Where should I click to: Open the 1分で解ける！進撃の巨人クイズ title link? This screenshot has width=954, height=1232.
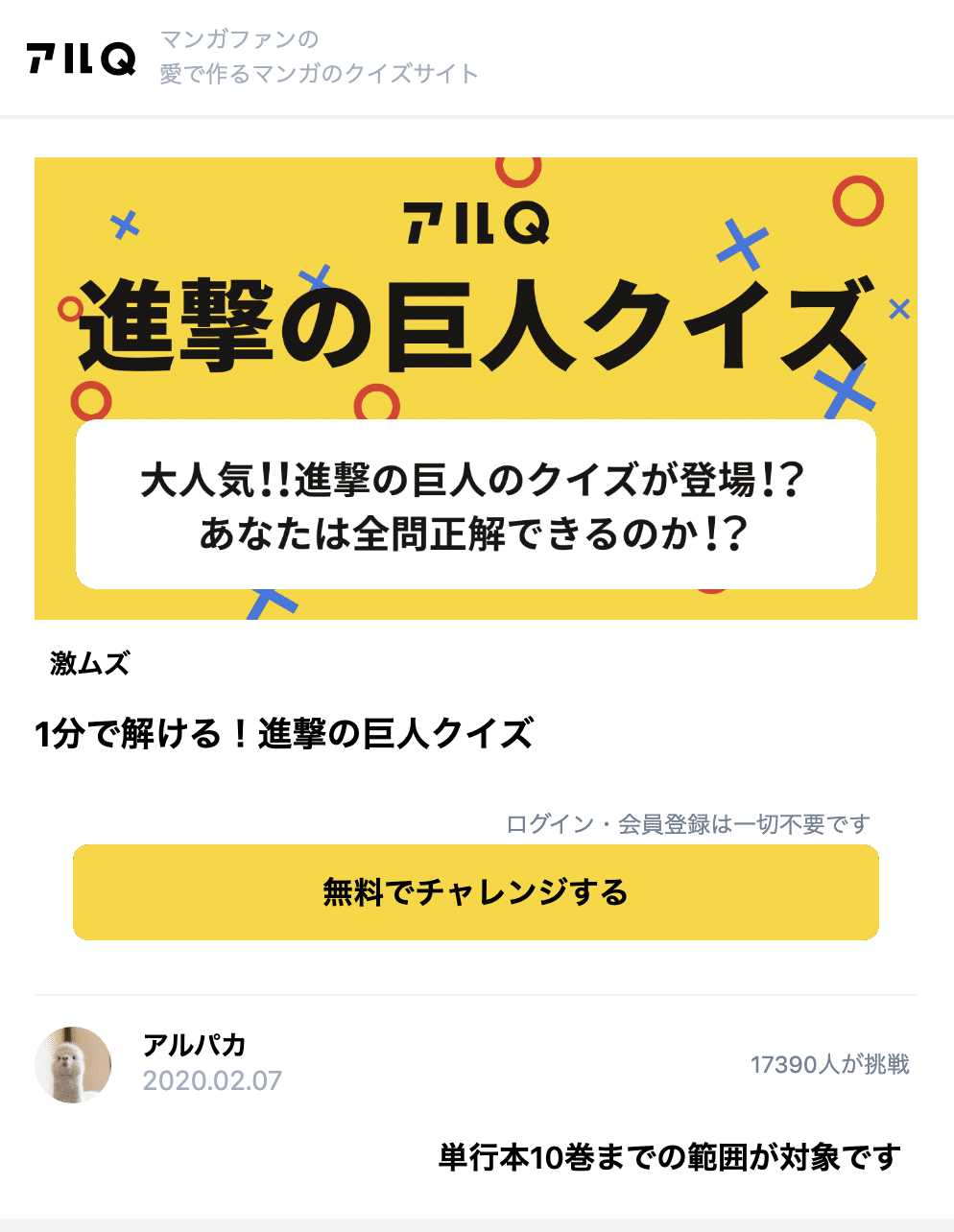[x=285, y=729]
